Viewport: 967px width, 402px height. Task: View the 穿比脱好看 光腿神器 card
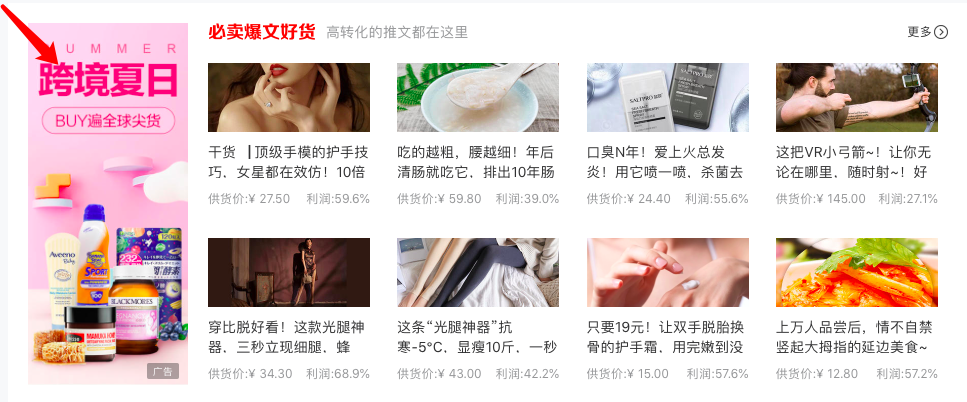click(x=288, y=273)
